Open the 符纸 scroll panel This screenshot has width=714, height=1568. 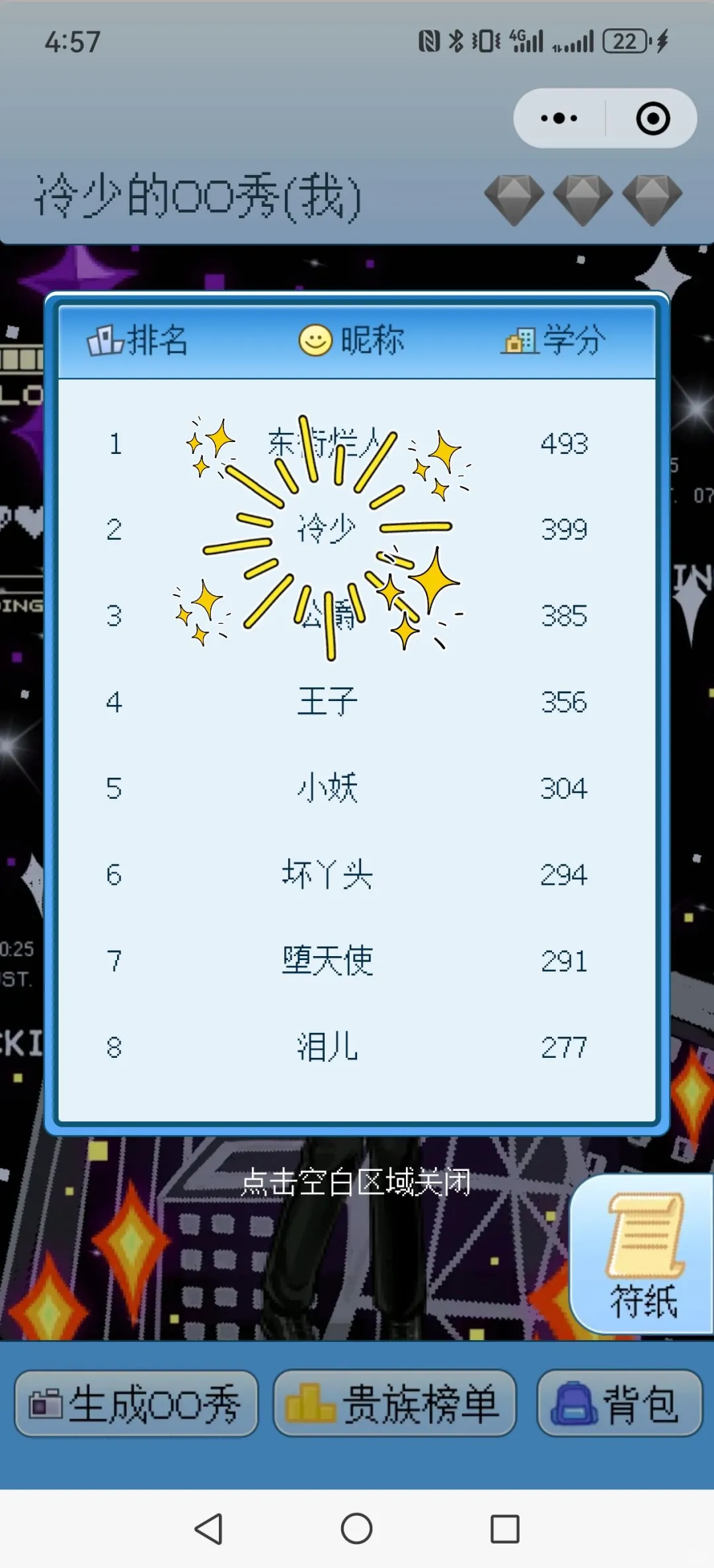643,1254
